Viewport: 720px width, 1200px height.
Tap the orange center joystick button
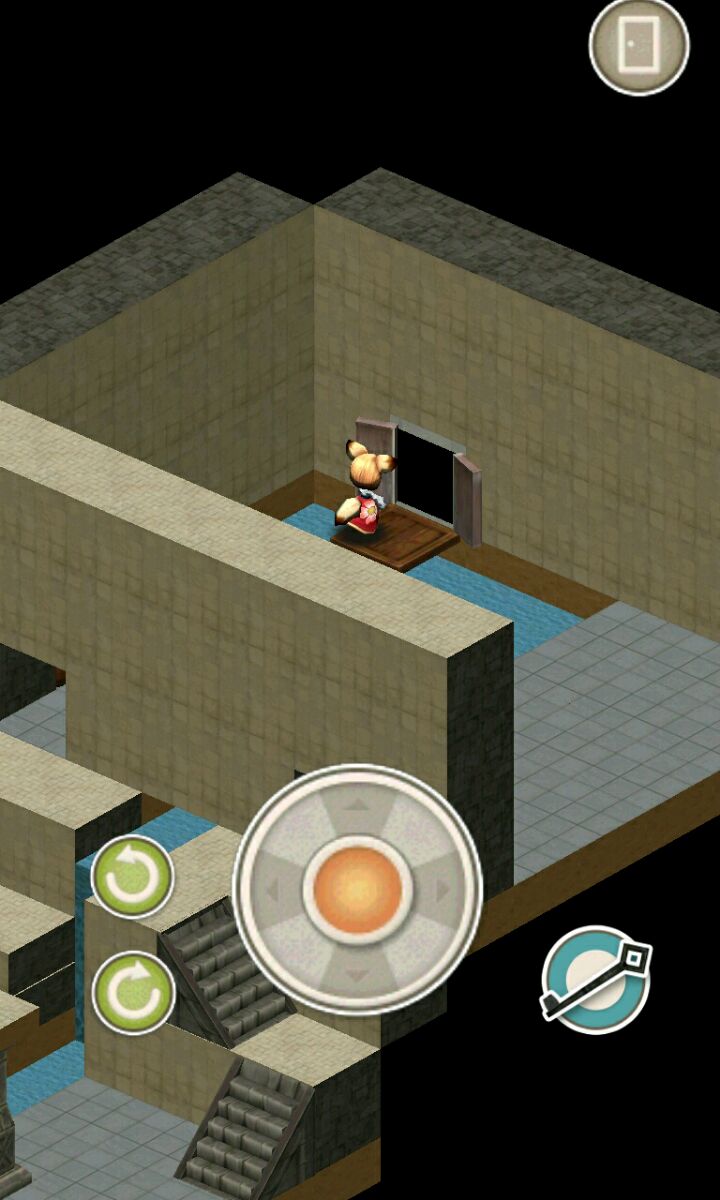point(357,888)
